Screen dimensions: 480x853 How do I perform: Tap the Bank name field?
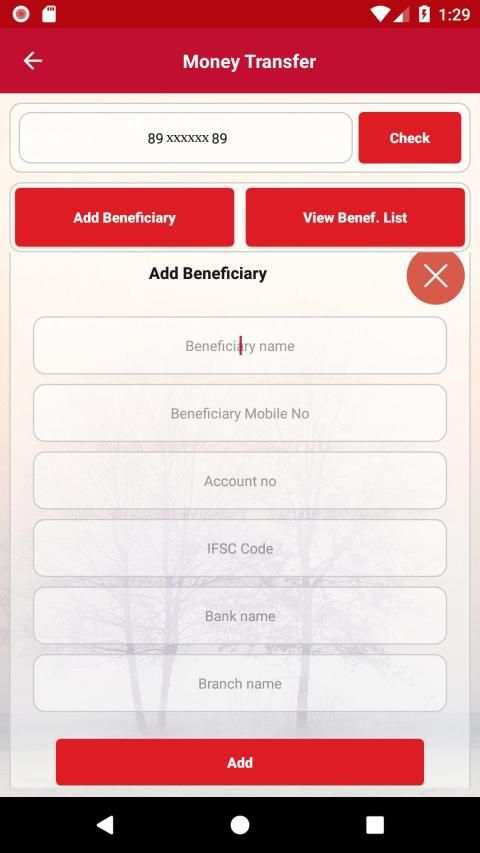click(240, 616)
